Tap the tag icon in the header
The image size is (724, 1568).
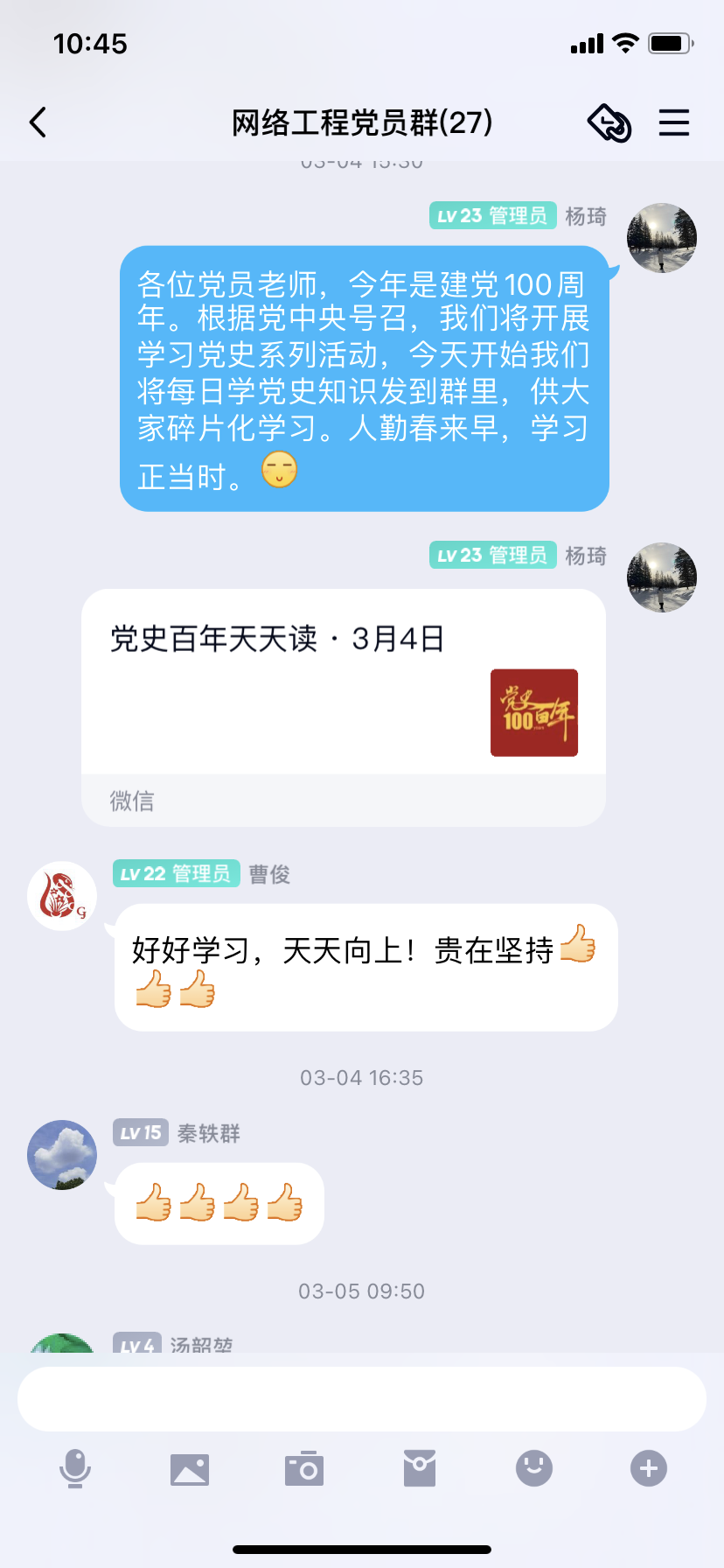609,122
